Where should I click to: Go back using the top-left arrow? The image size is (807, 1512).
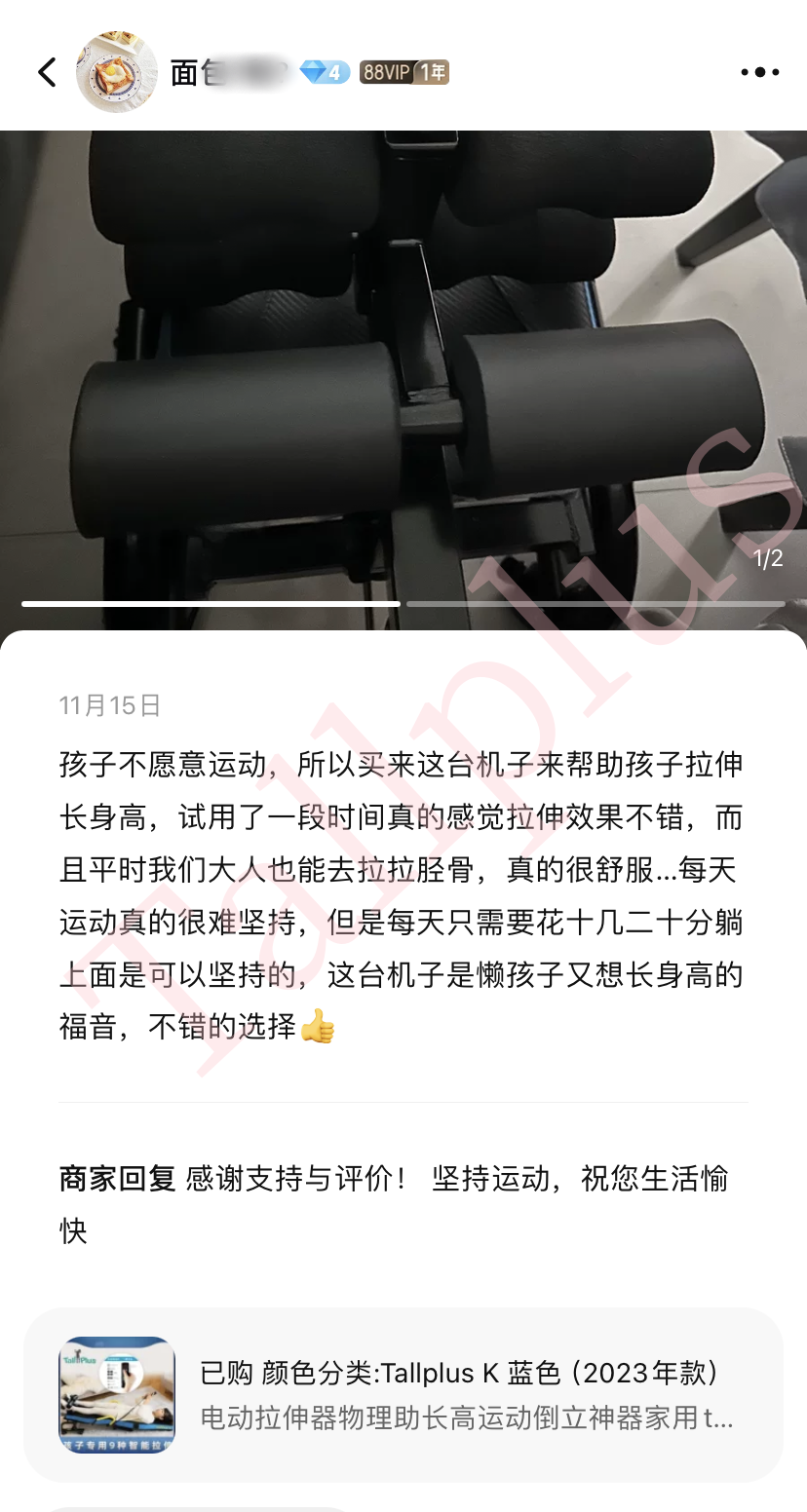(47, 72)
